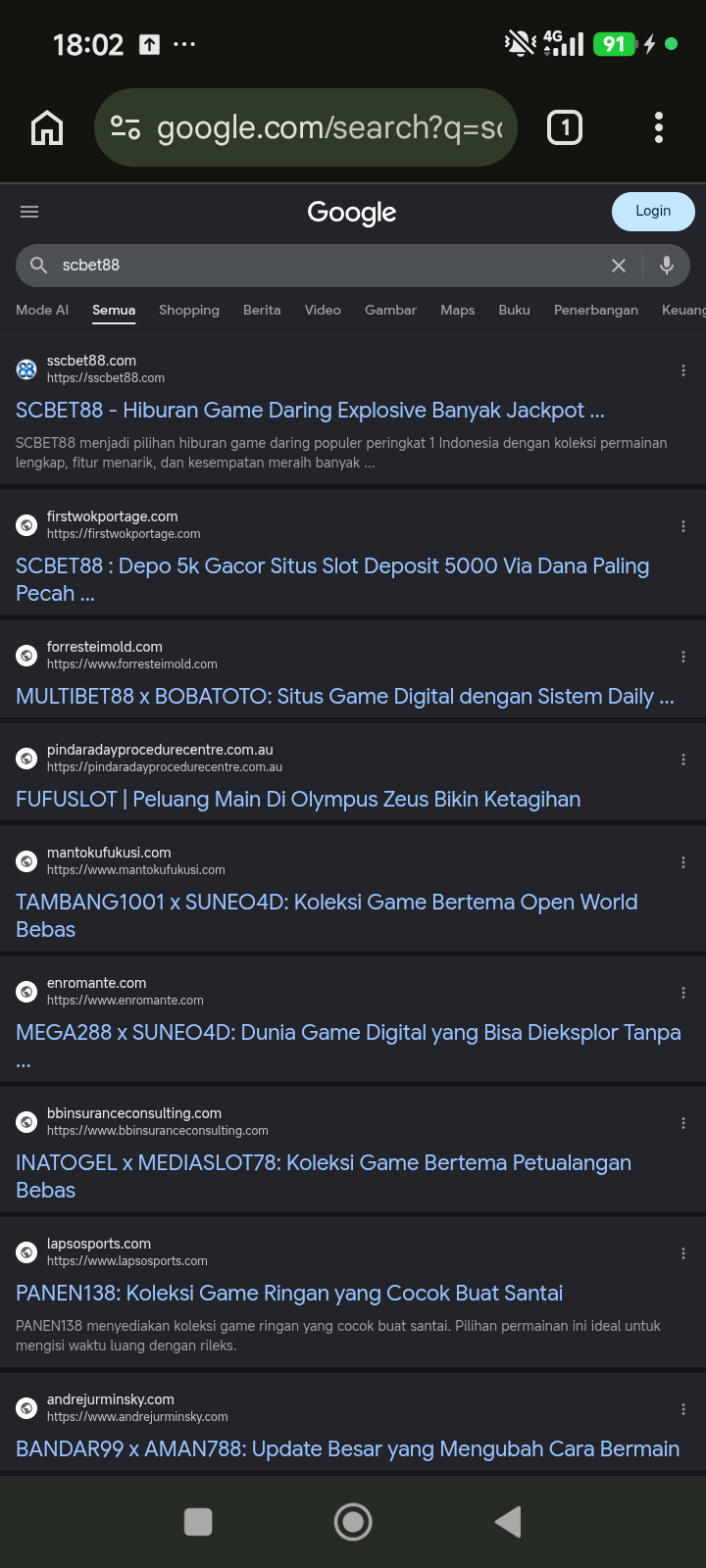Edit the scbet88 search field
The image size is (706, 1568).
pos(324,266)
